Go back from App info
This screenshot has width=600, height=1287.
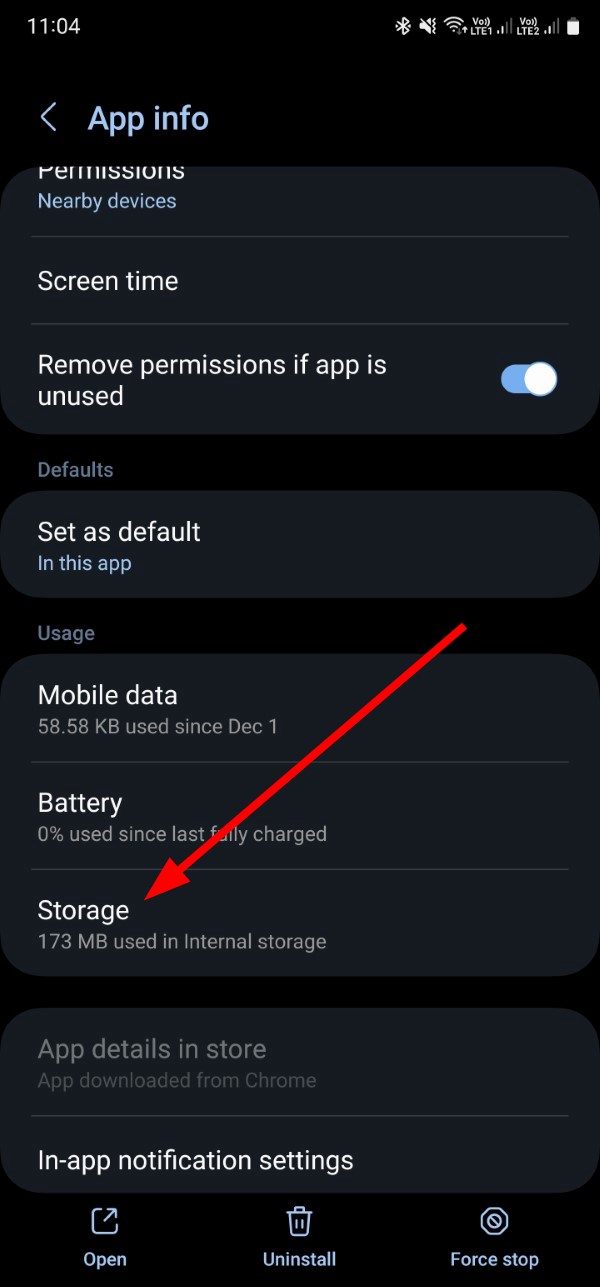pyautogui.click(x=48, y=117)
